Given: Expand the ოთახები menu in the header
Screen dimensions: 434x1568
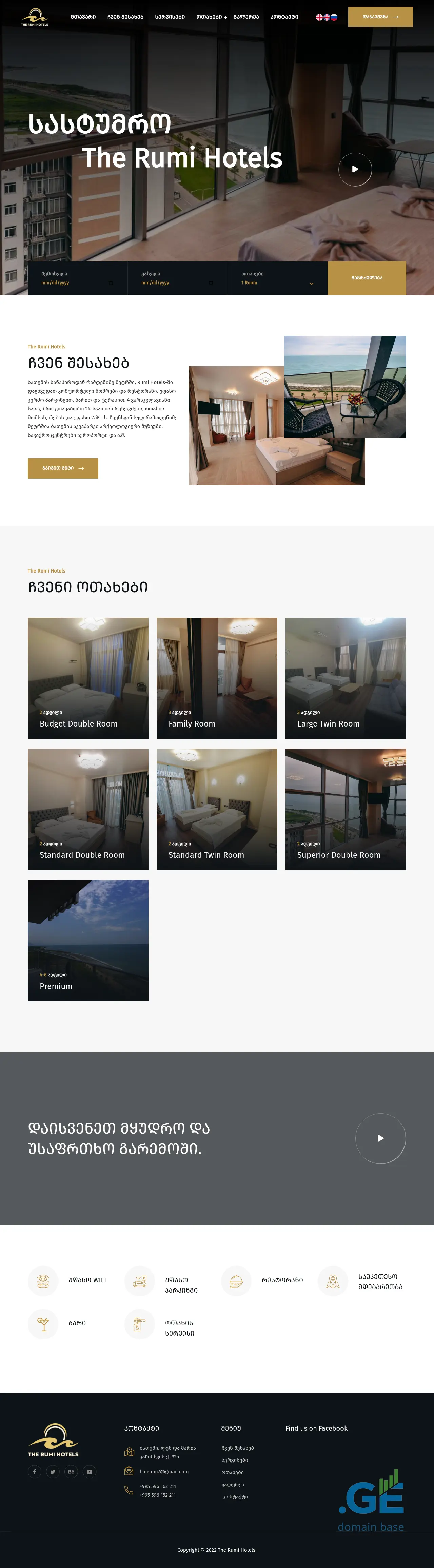Looking at the screenshot, I should [x=211, y=17].
